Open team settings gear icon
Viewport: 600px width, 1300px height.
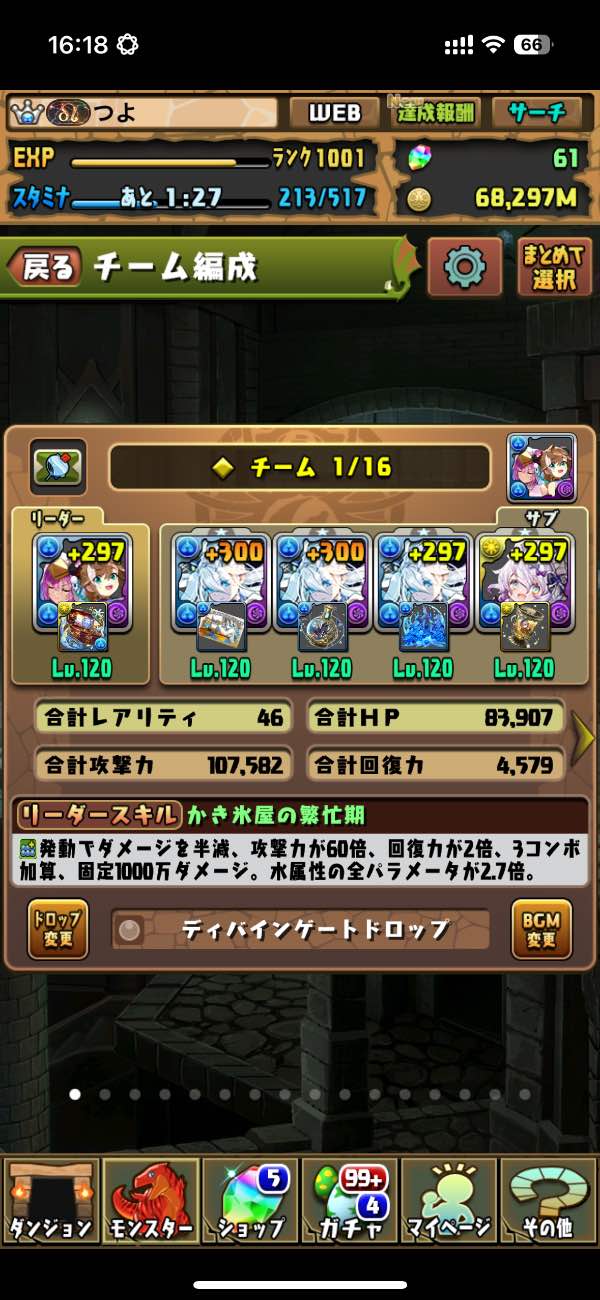point(465,267)
